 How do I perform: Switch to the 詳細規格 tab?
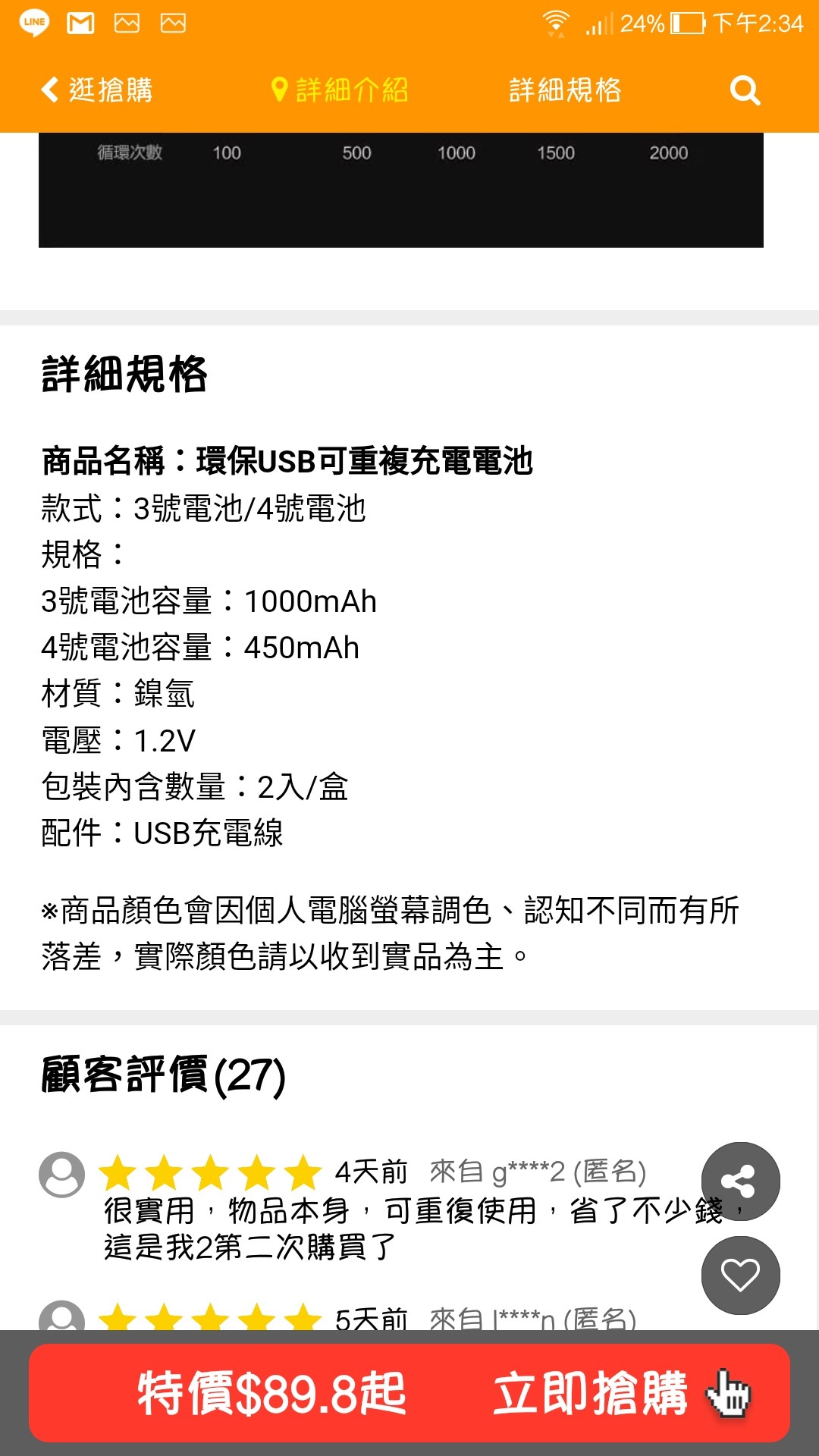tap(565, 89)
